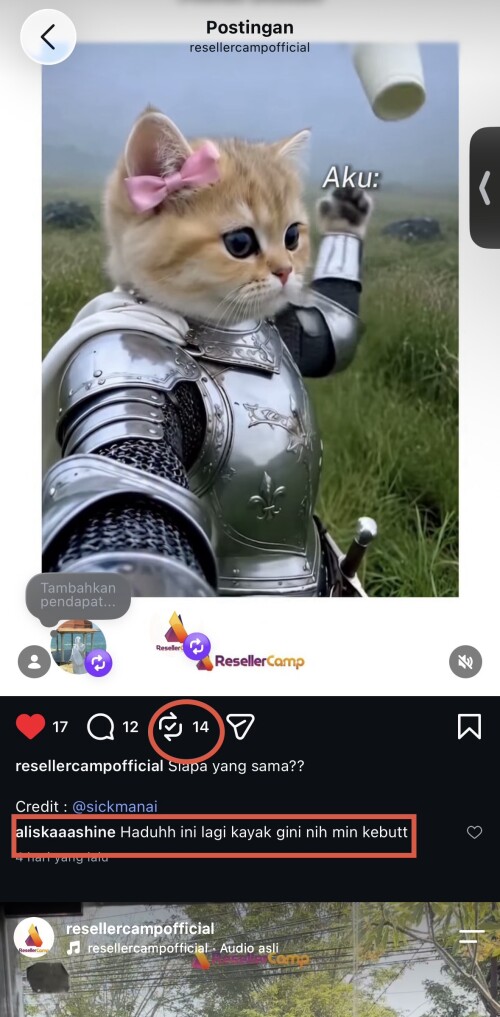Screen dimensions: 500x1017
Task: Tap the Tambahkan pendapat bubble
Action: 78,595
